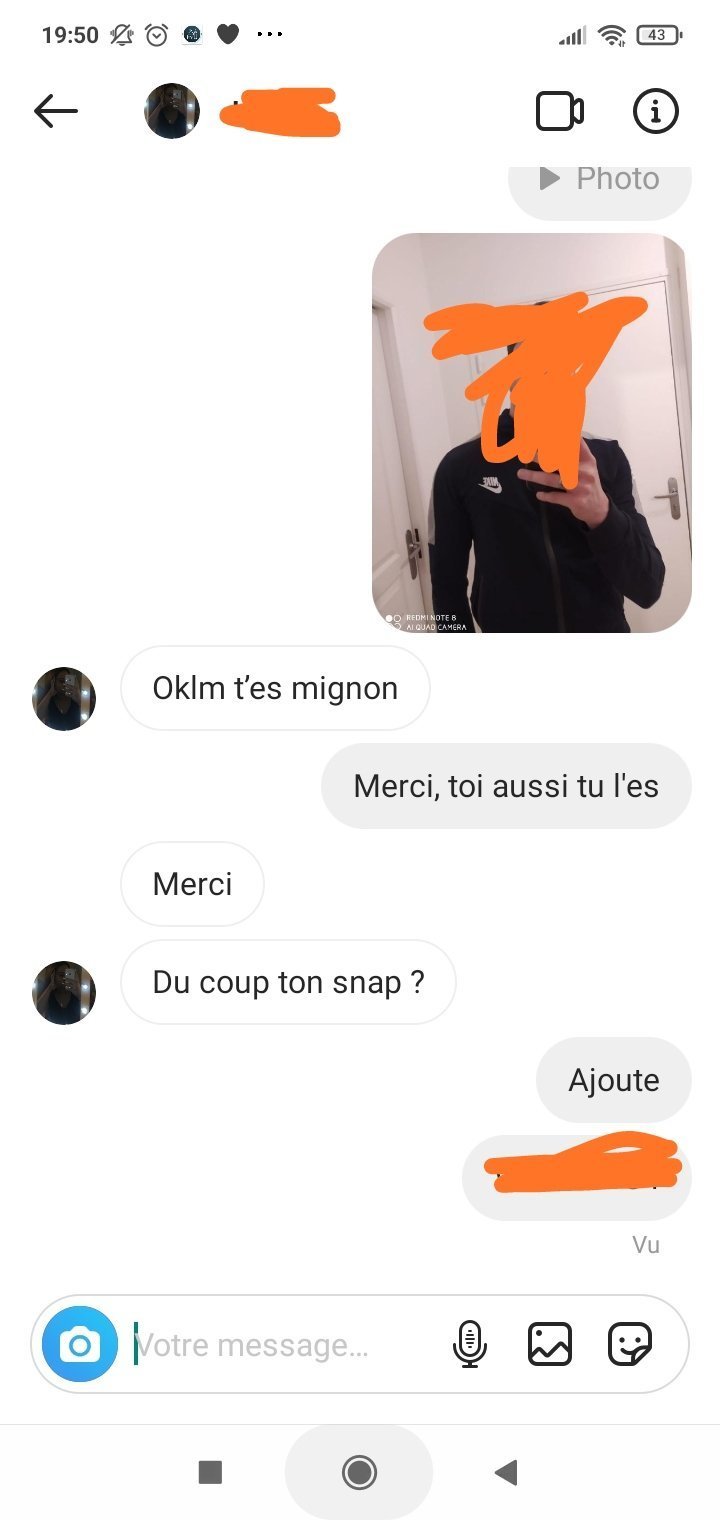Start a video call

(x=560, y=111)
